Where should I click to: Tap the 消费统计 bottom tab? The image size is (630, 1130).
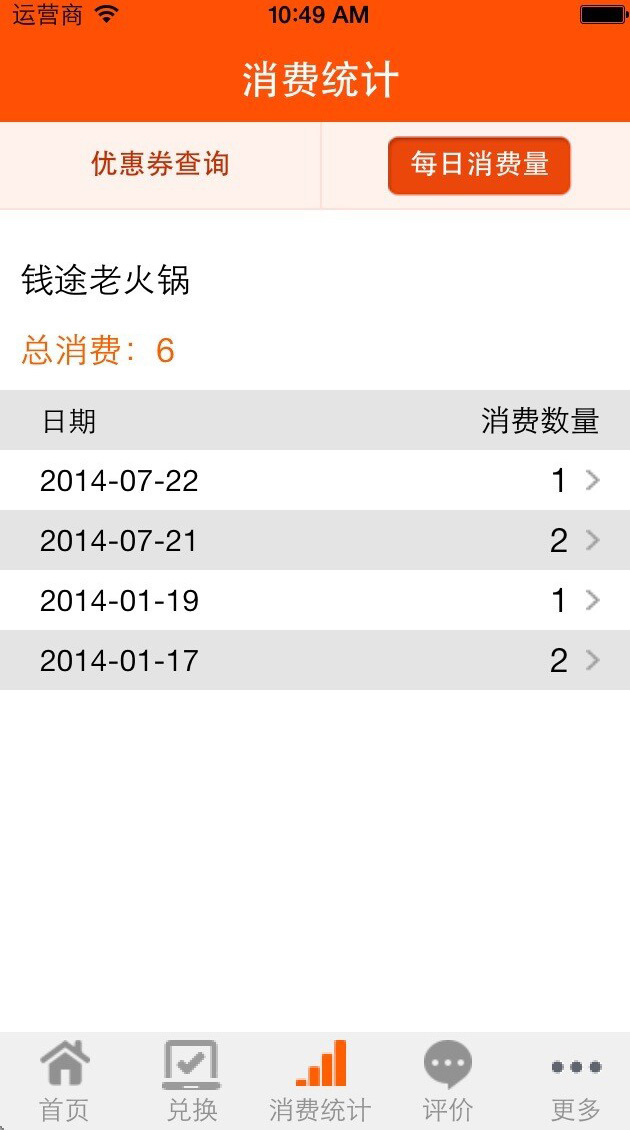320,1081
